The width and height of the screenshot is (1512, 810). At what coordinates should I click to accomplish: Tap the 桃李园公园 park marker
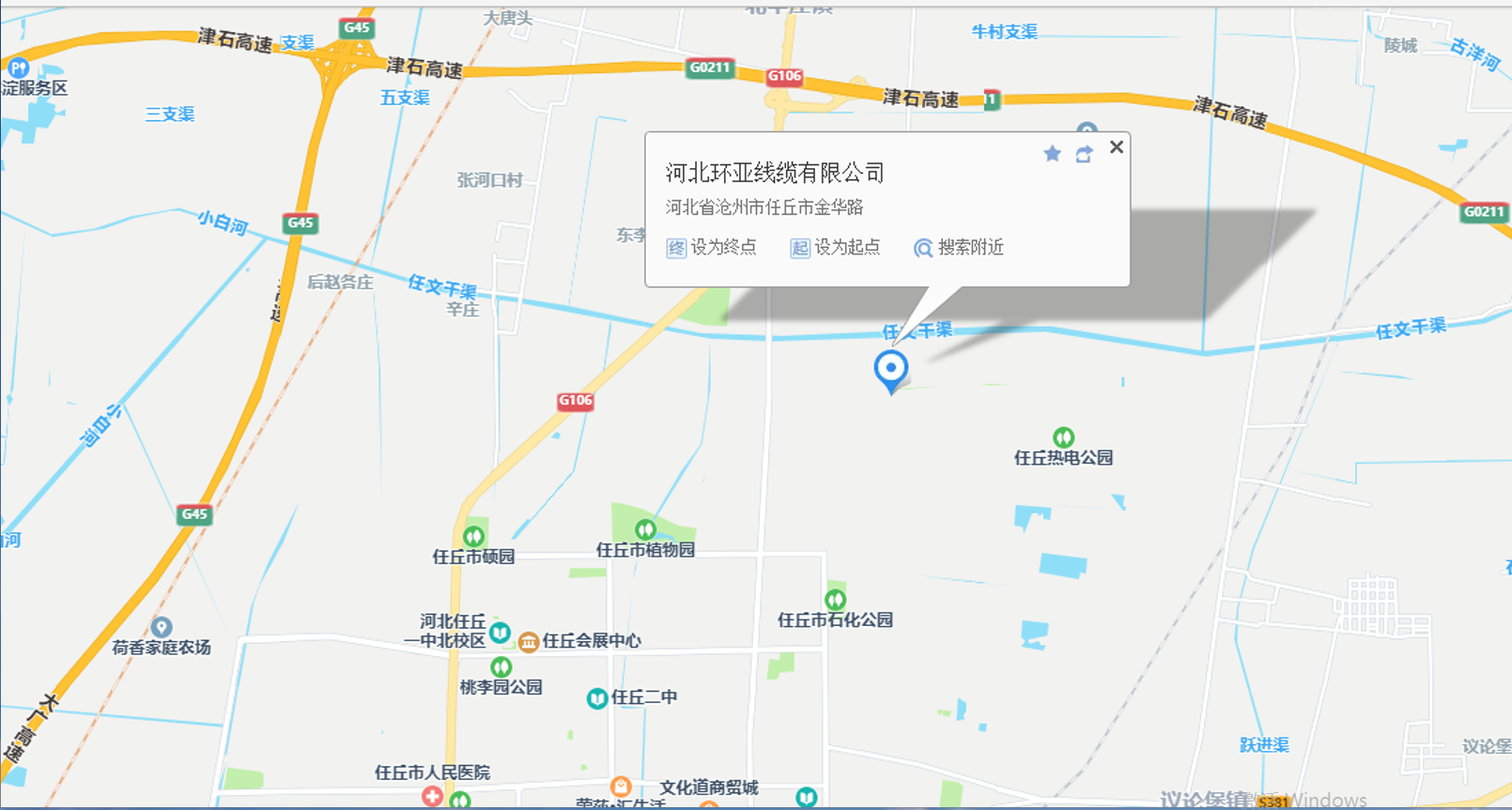pyautogui.click(x=501, y=667)
